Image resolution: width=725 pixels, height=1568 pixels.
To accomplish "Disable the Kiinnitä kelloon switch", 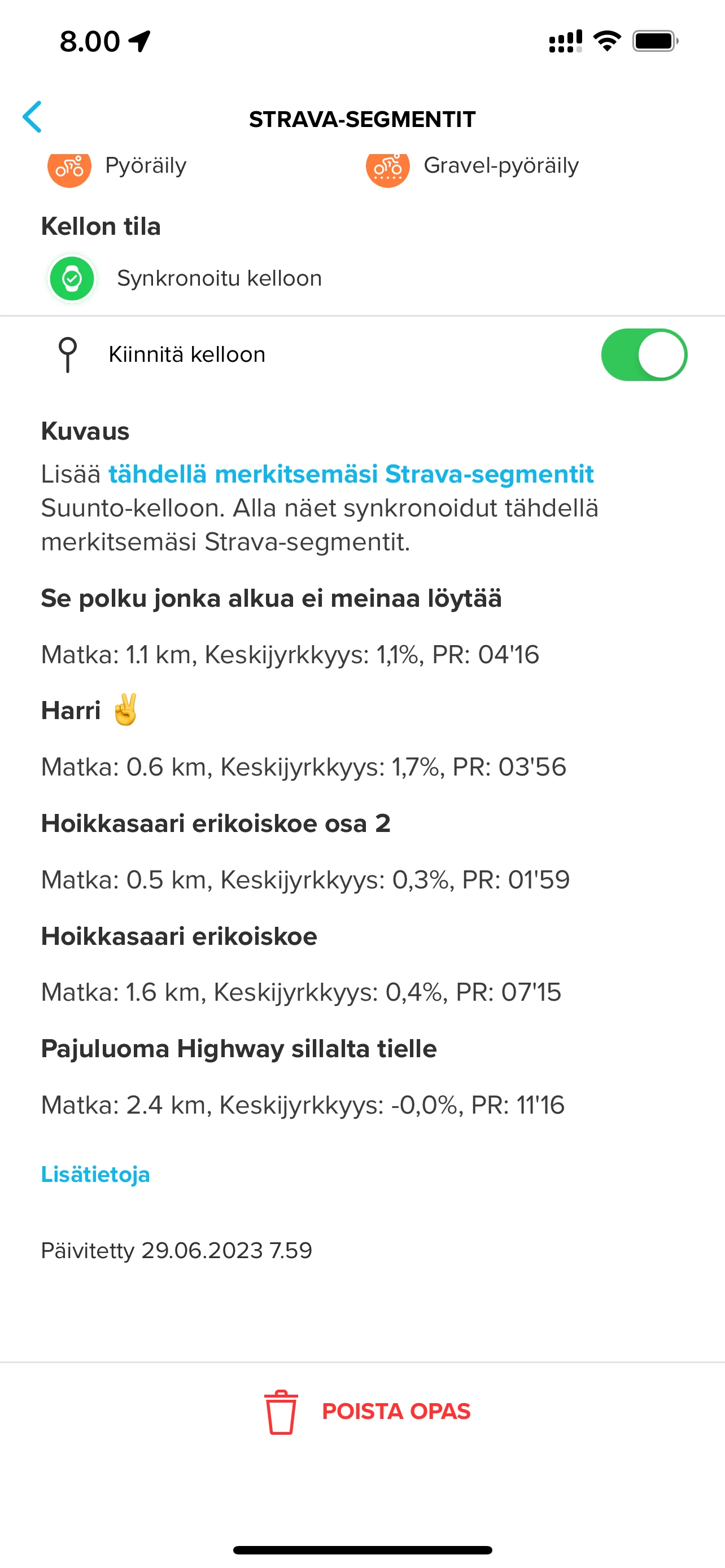I will (644, 355).
